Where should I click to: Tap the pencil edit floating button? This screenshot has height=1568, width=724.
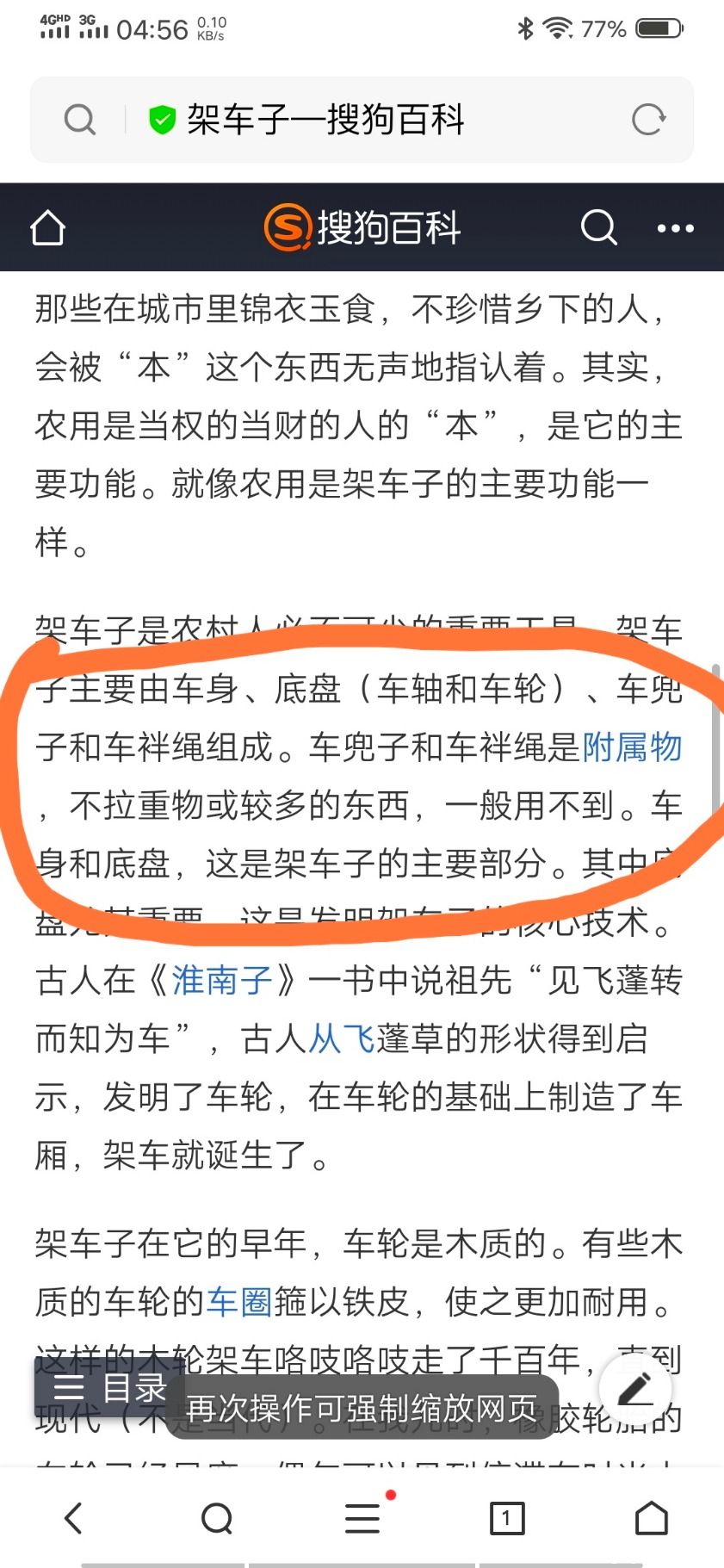(x=635, y=1389)
